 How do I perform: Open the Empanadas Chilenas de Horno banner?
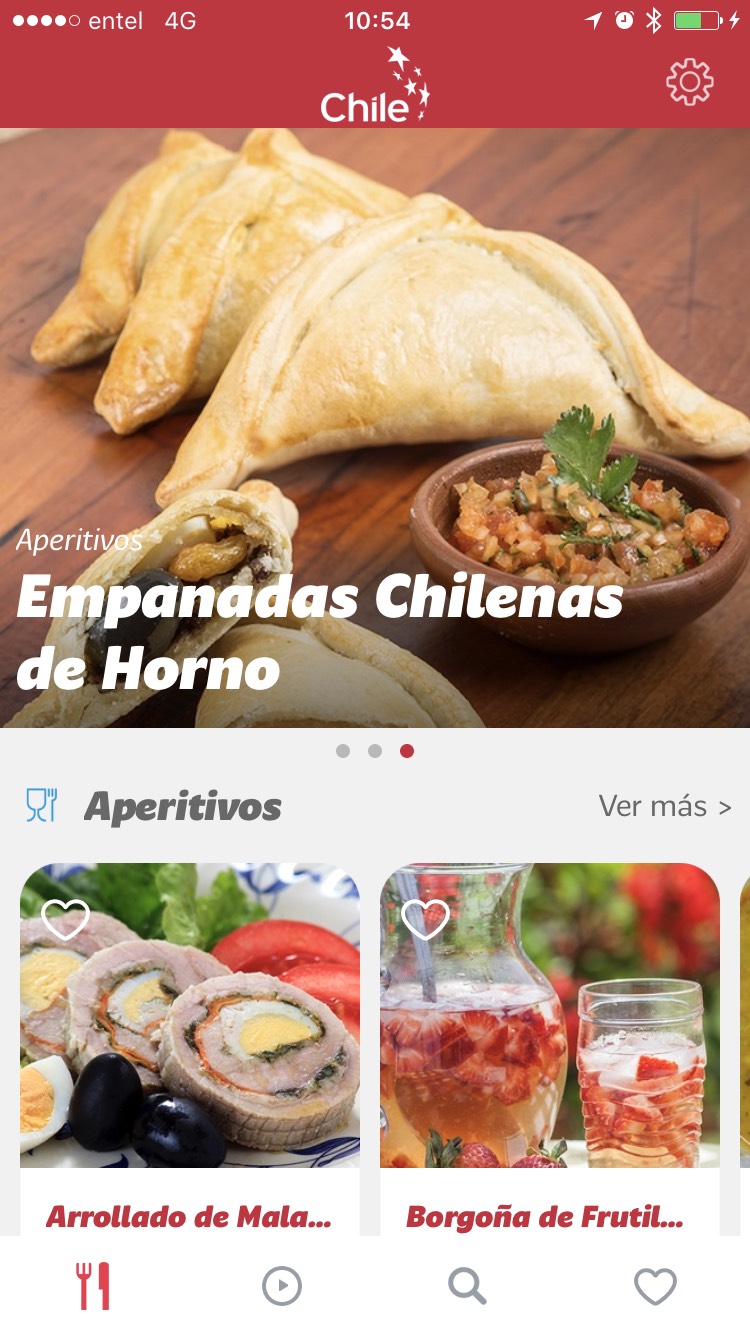[x=375, y=428]
